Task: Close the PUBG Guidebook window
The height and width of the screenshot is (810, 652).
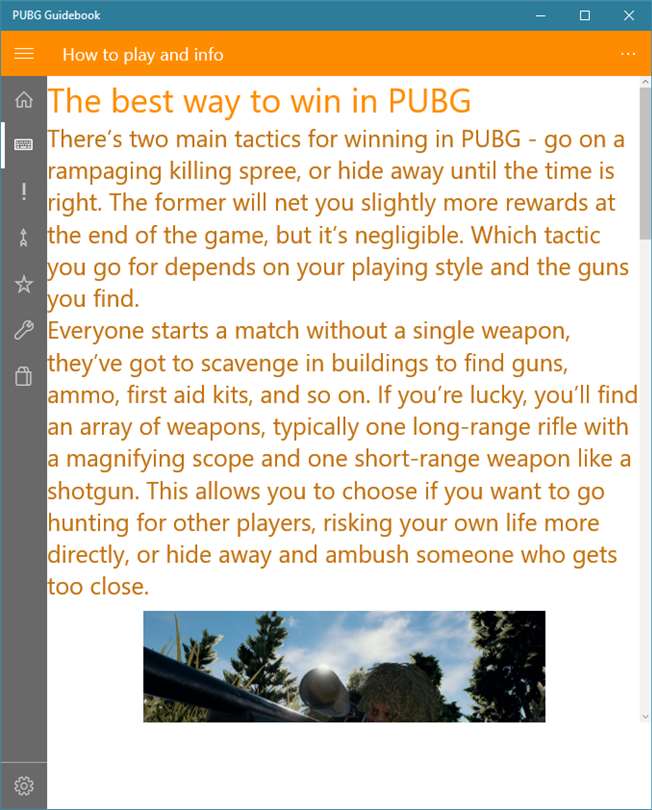Action: click(x=628, y=15)
